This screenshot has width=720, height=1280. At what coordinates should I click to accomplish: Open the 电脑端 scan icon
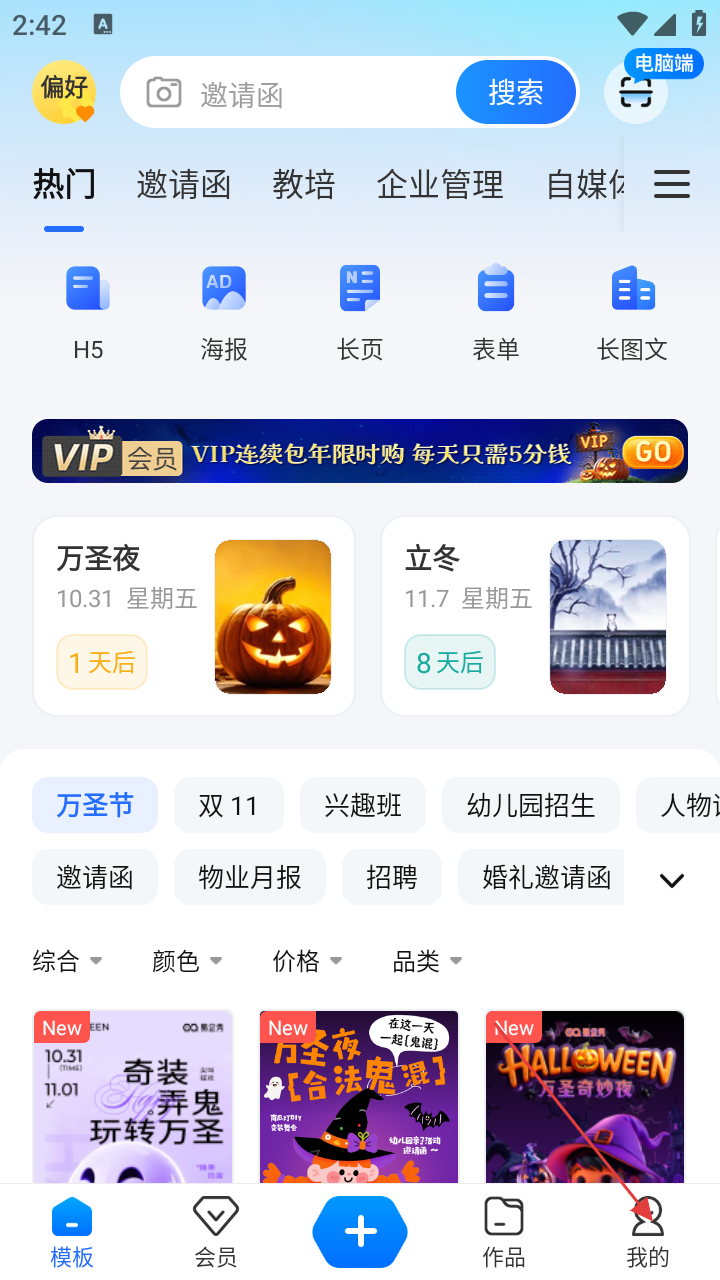tap(636, 93)
